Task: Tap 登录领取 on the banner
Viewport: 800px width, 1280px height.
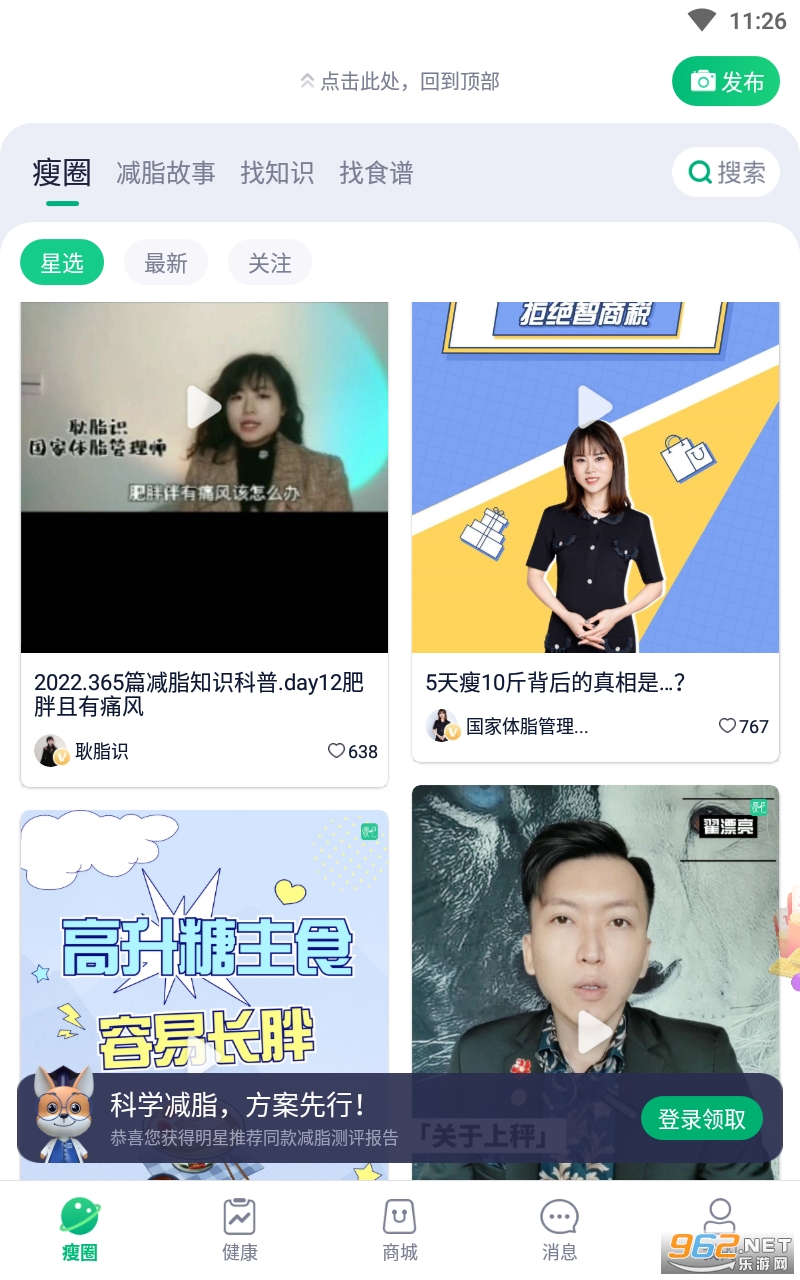Action: [x=702, y=1119]
